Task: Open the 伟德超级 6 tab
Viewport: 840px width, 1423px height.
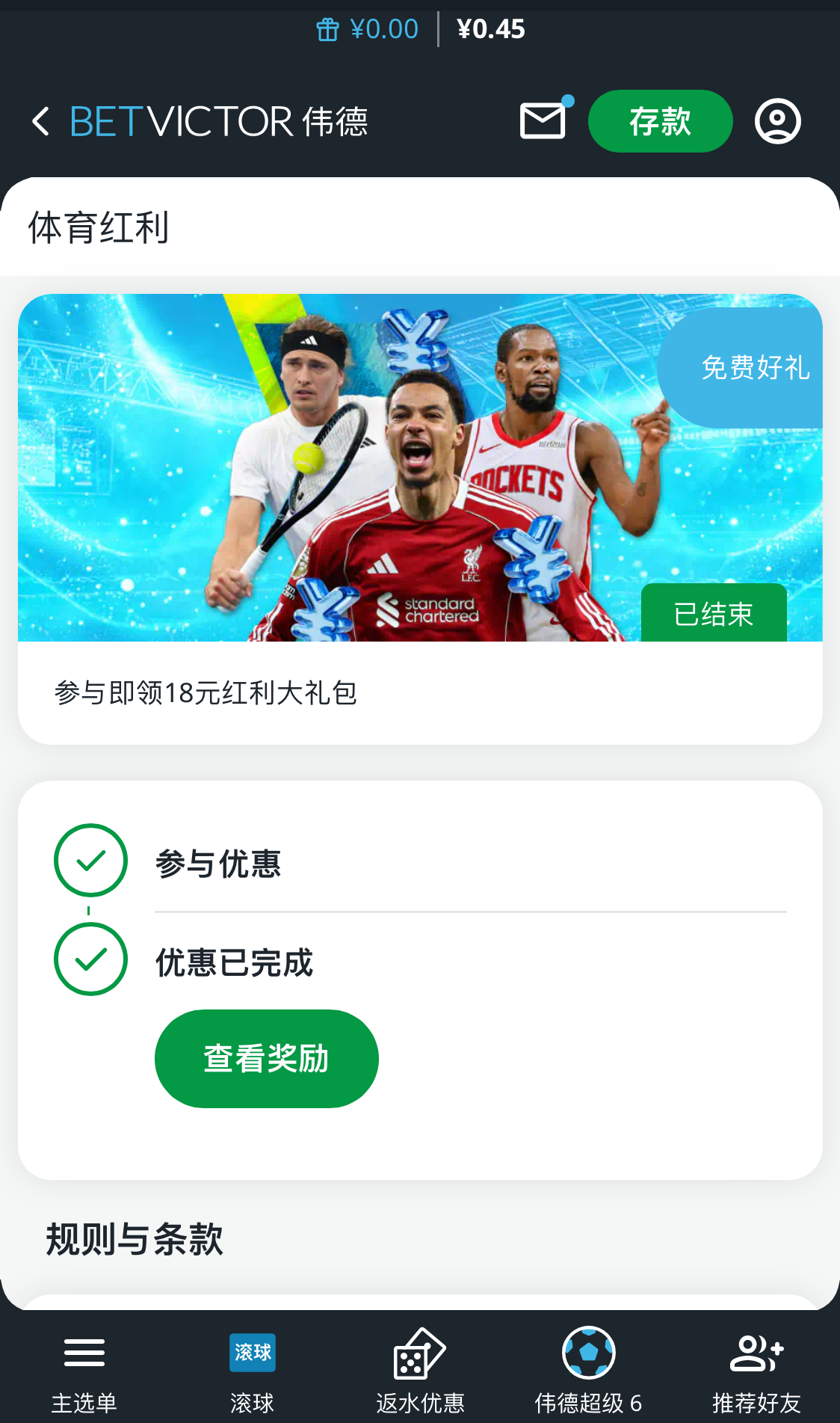Action: (x=588, y=1370)
